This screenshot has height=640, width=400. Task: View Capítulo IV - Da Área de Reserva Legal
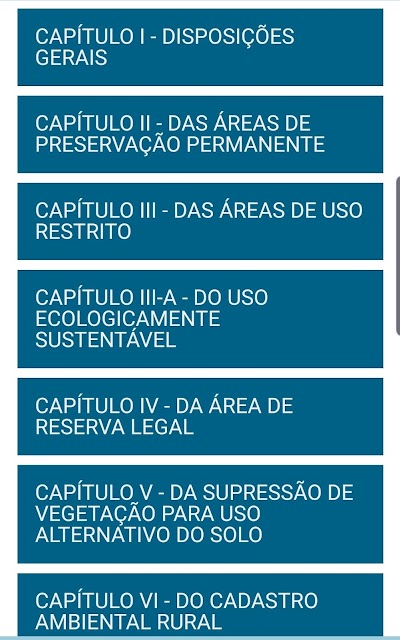200,416
